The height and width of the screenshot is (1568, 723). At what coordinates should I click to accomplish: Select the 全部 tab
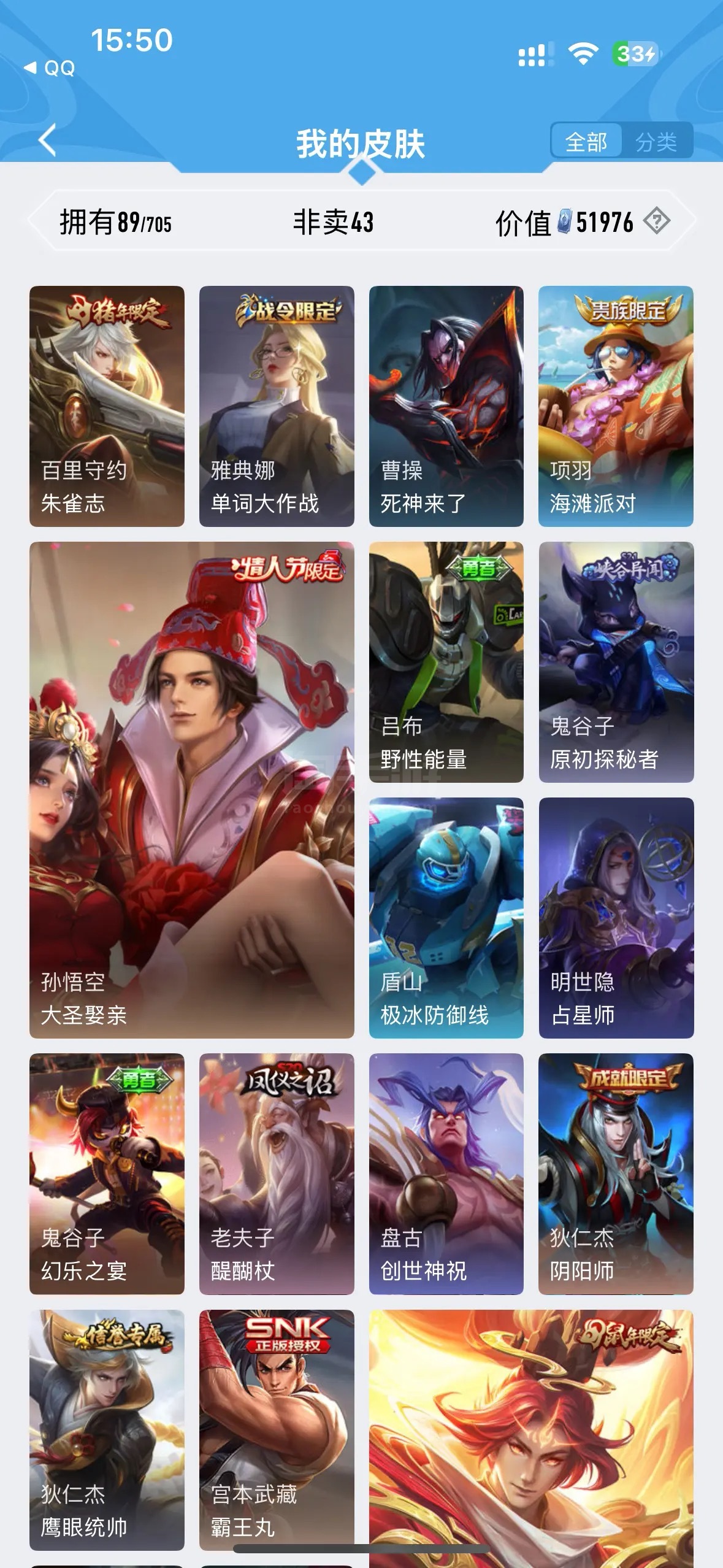point(586,142)
